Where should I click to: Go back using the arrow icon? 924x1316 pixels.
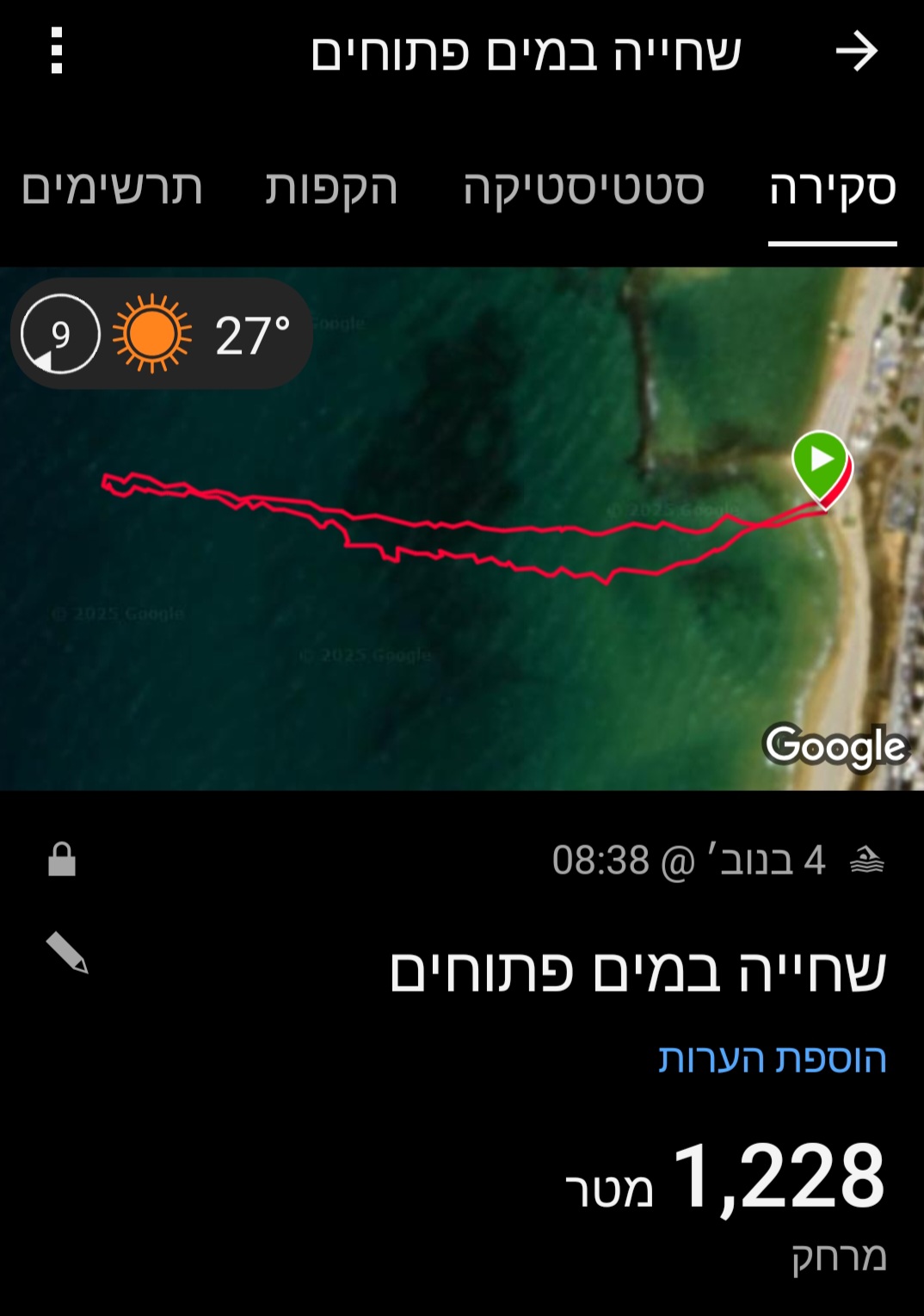pos(856,52)
